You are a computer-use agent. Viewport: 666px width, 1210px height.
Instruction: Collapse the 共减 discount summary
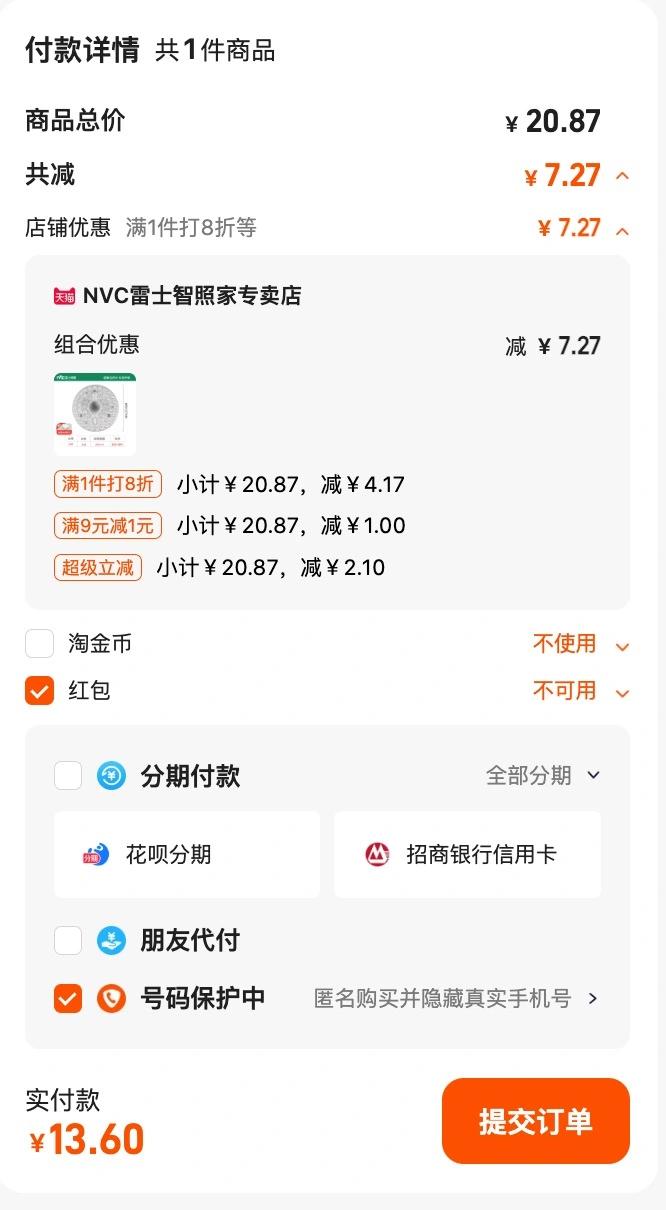(x=622, y=177)
